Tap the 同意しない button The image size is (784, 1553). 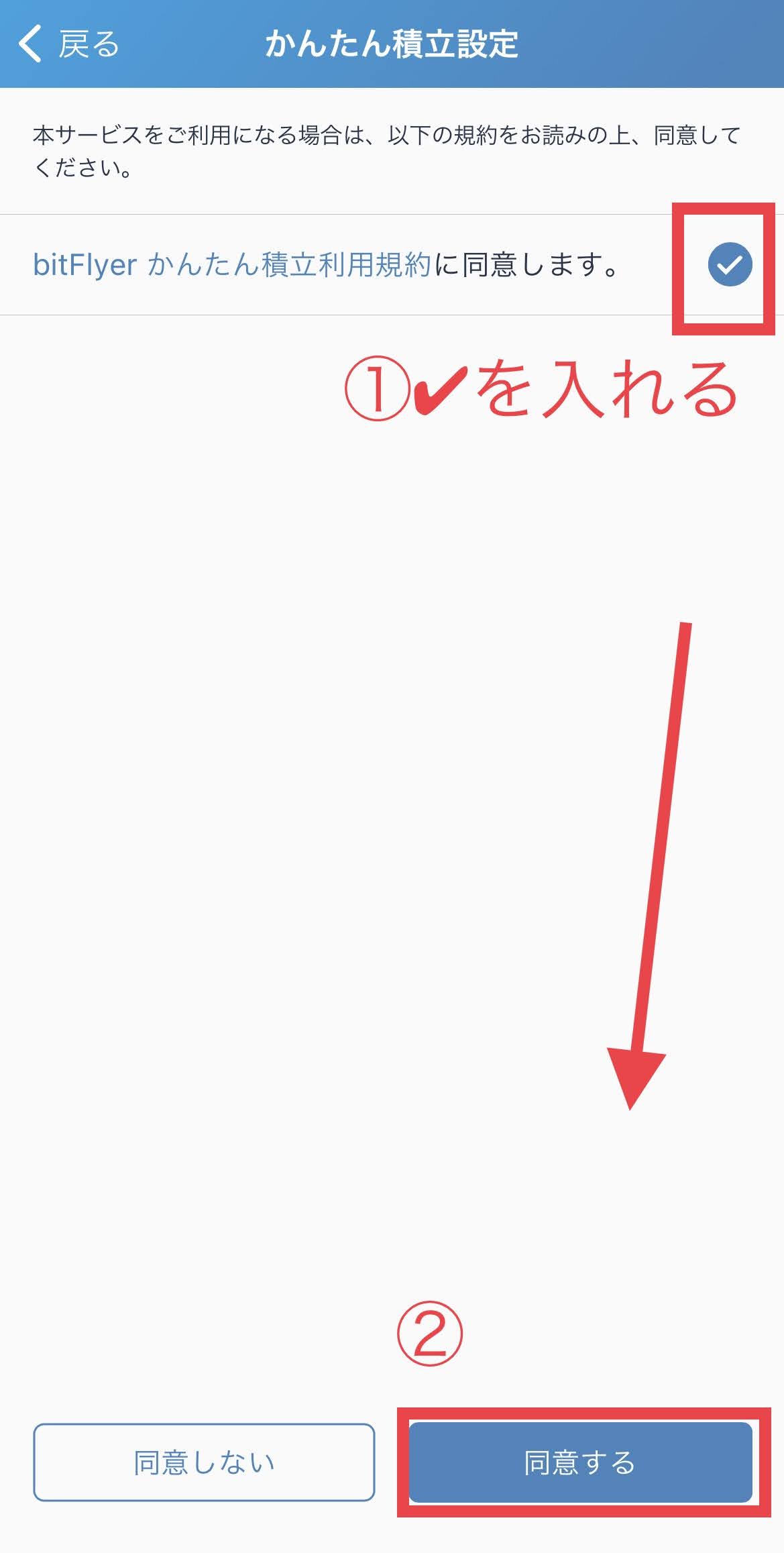(204, 1462)
